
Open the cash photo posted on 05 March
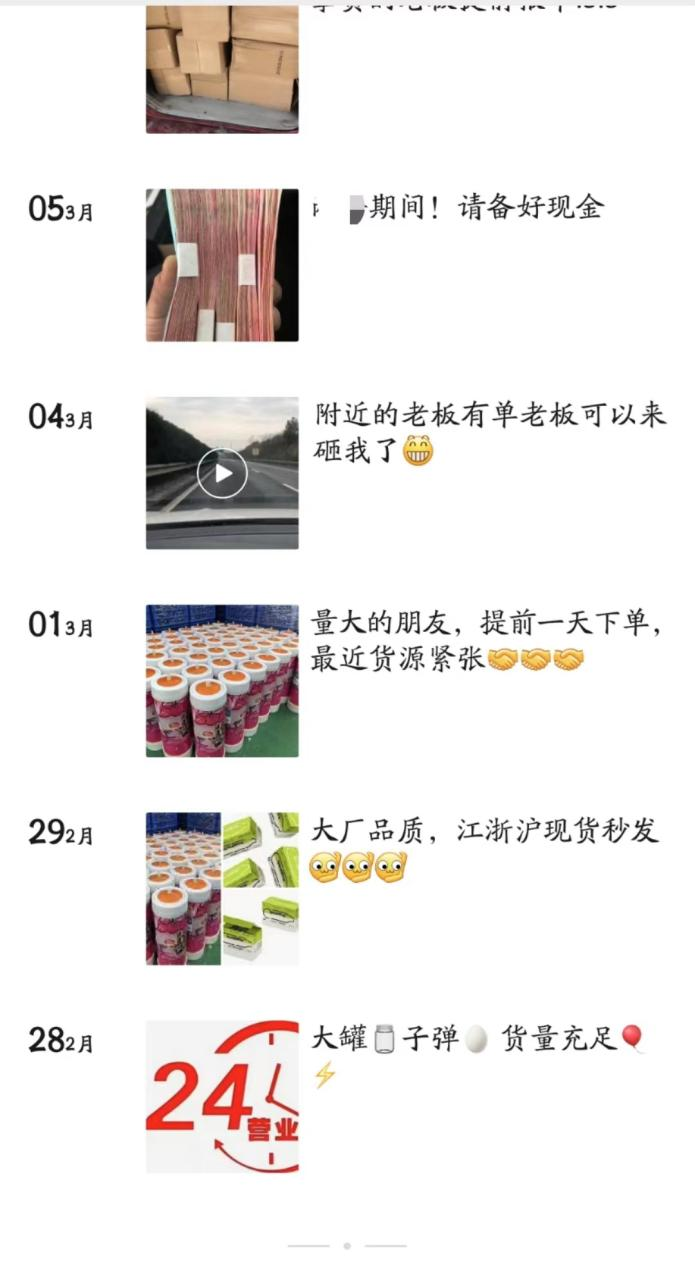click(x=222, y=265)
